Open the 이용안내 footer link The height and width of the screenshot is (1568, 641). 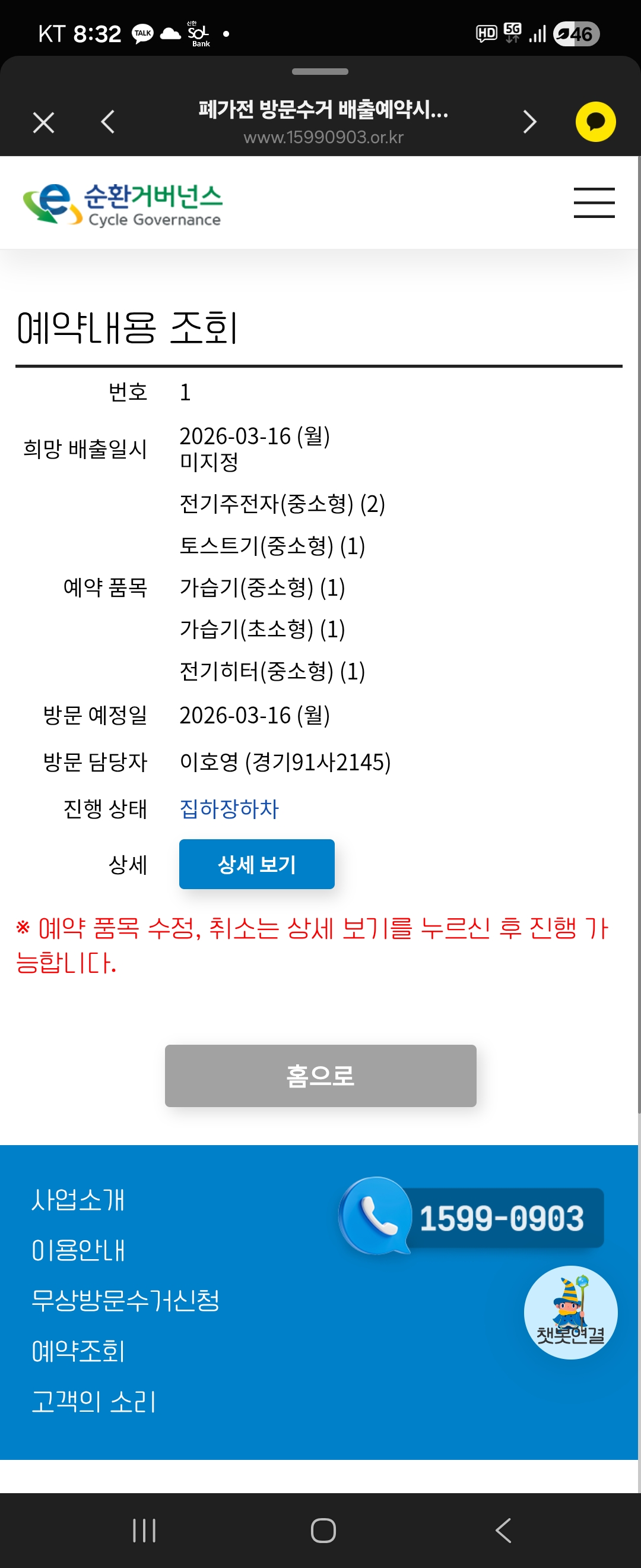click(78, 1250)
